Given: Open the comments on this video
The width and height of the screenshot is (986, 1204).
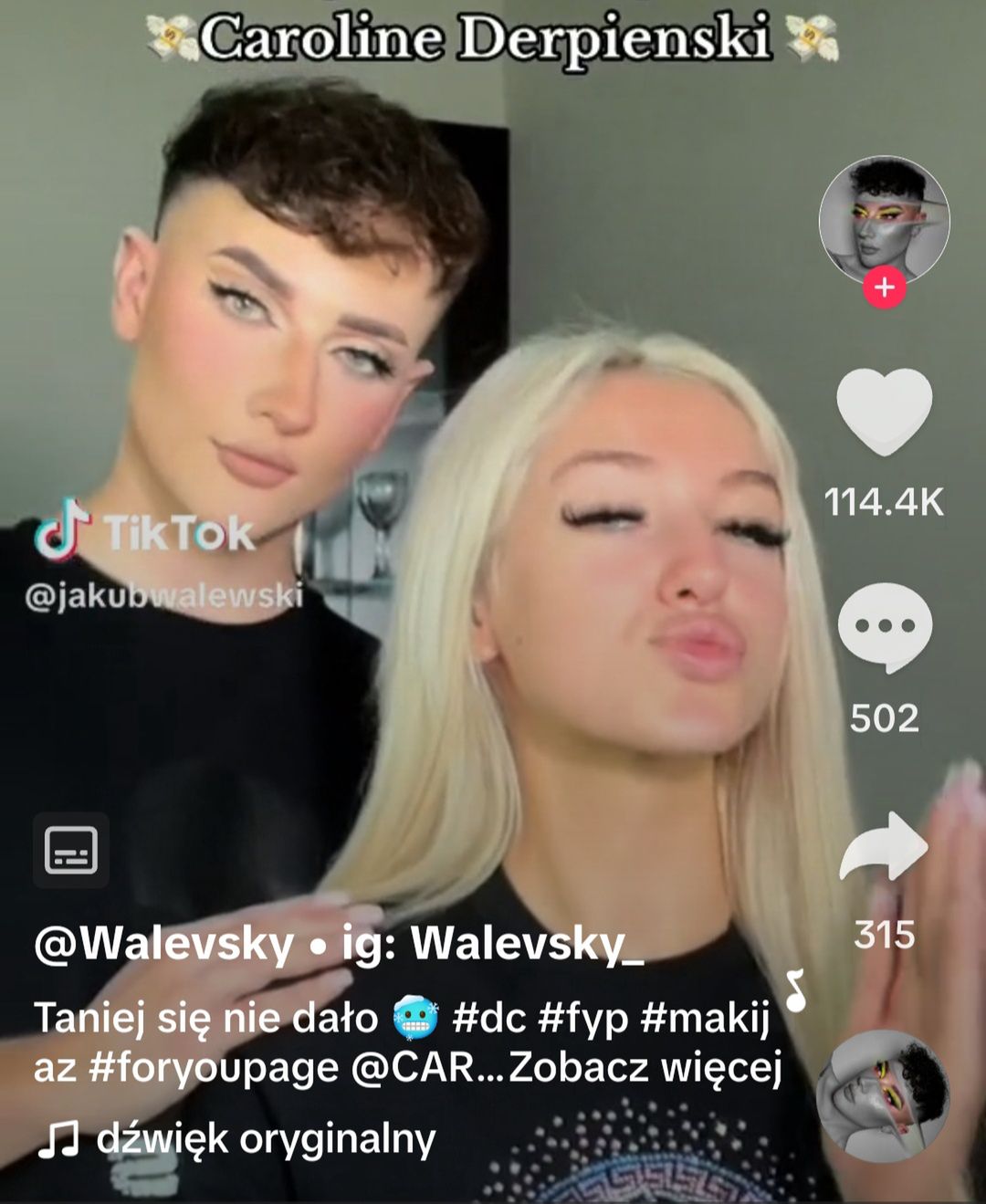Looking at the screenshot, I should (x=884, y=627).
